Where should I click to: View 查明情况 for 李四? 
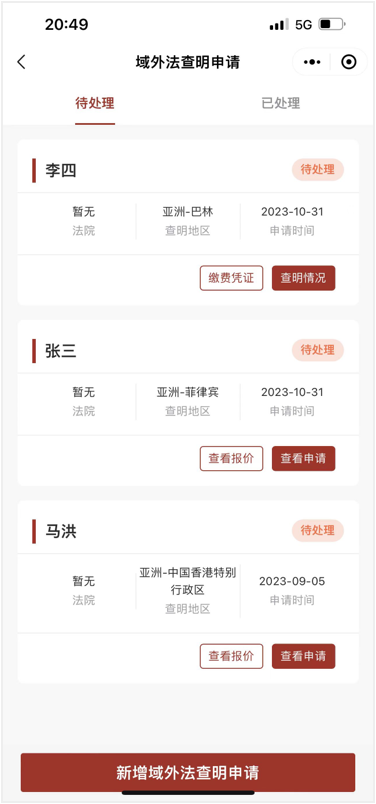click(303, 278)
